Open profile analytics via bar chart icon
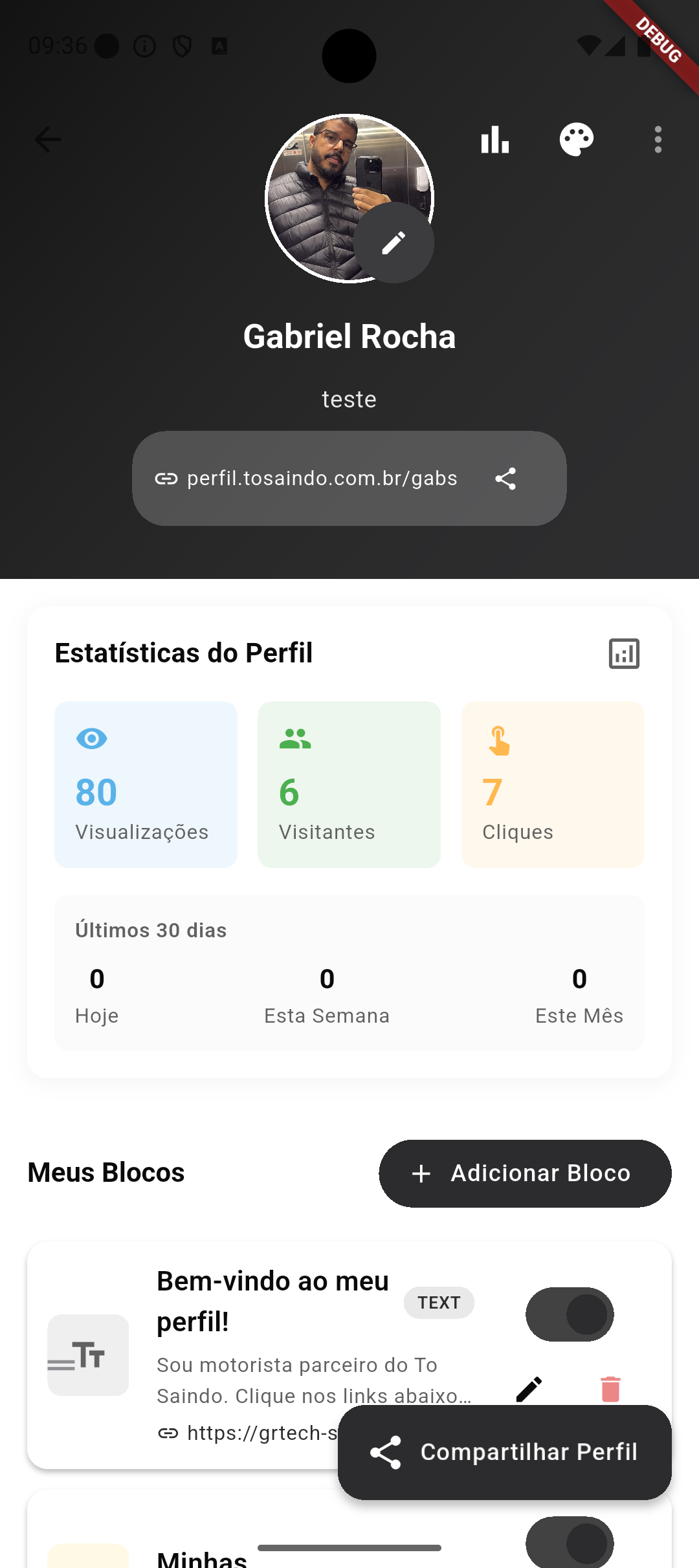The width and height of the screenshot is (699, 1568). (x=494, y=138)
